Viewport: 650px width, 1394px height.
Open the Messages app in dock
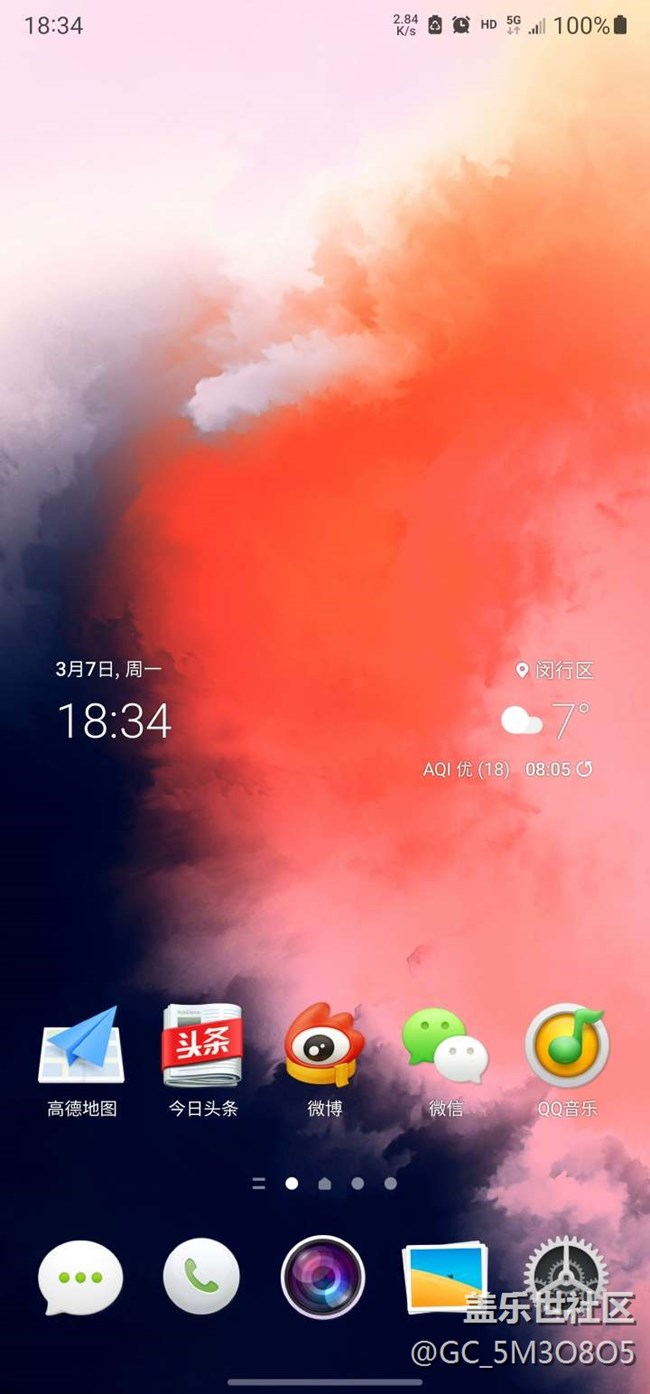click(x=81, y=1278)
